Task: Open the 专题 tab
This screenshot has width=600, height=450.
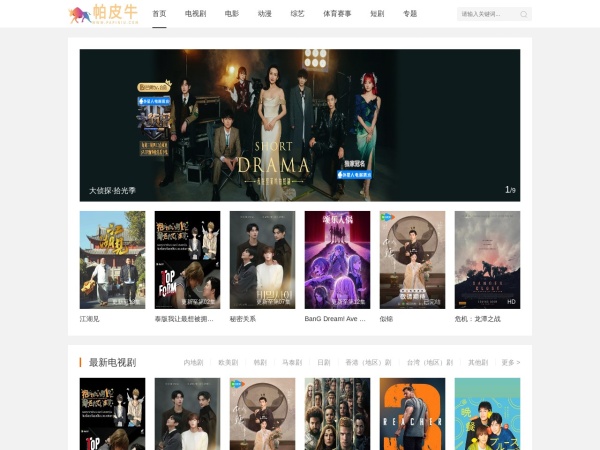Action: (x=410, y=14)
